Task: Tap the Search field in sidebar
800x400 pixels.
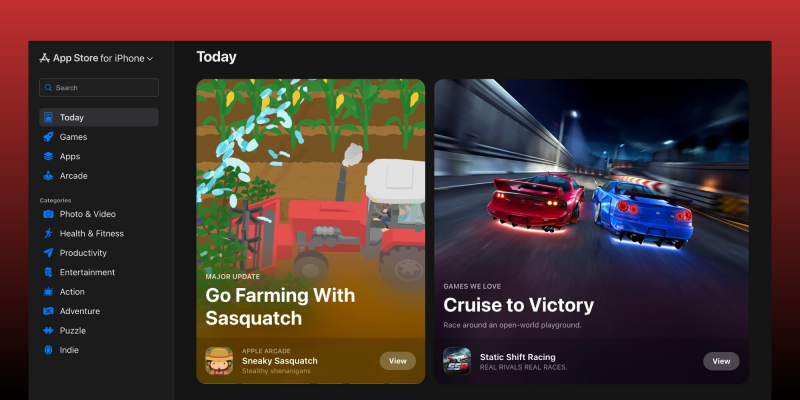Action: (x=98, y=88)
